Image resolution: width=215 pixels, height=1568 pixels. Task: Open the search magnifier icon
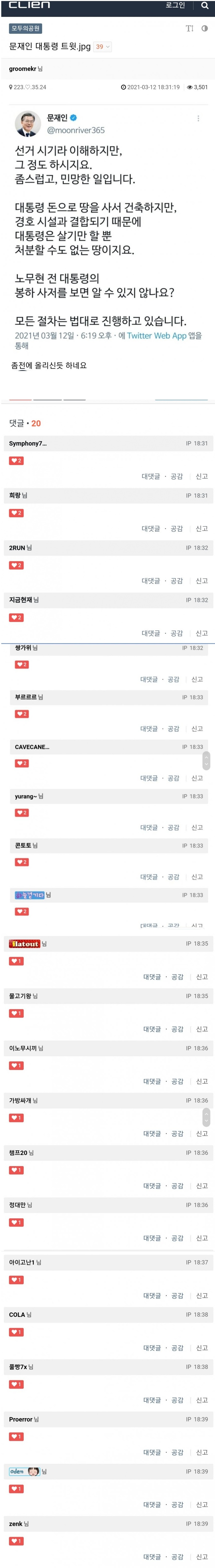point(205,6)
